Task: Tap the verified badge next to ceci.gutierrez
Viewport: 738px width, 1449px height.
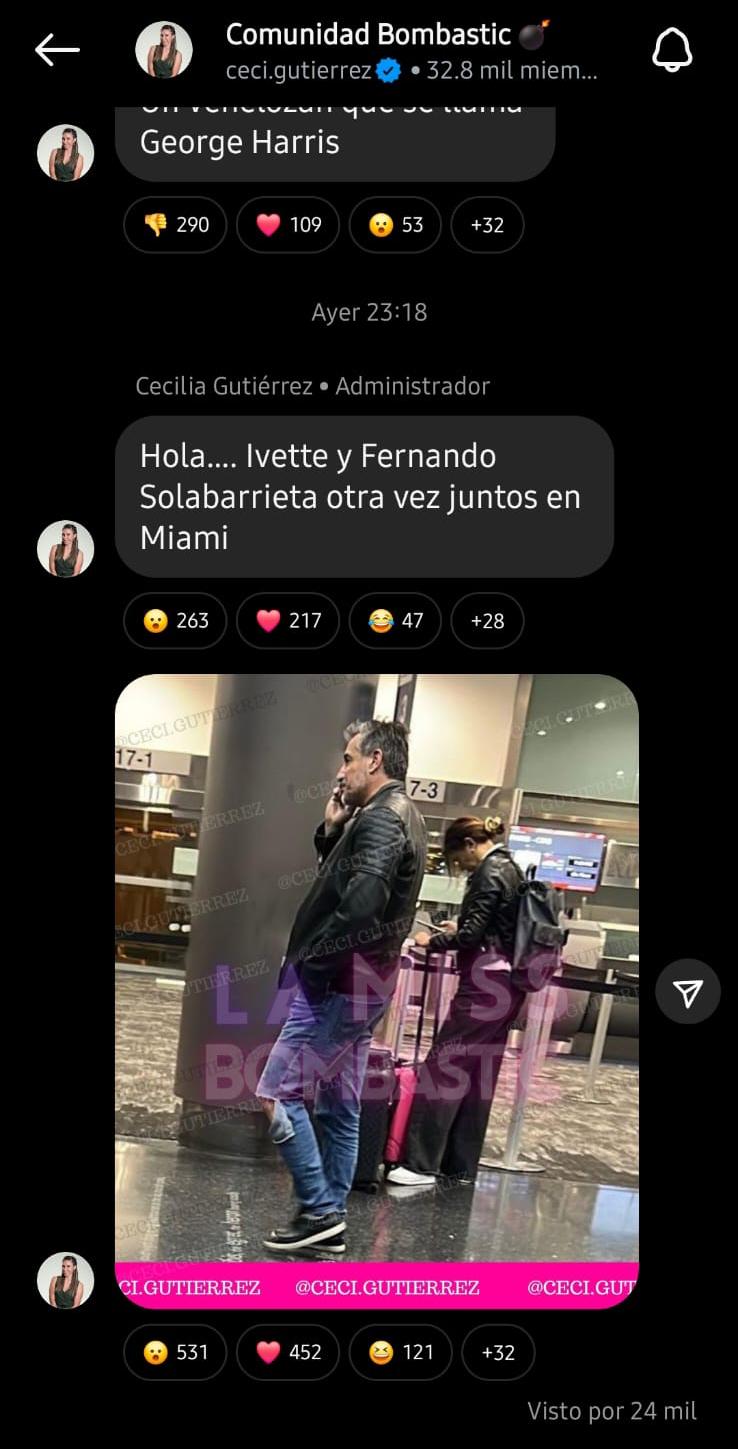Action: pos(388,71)
